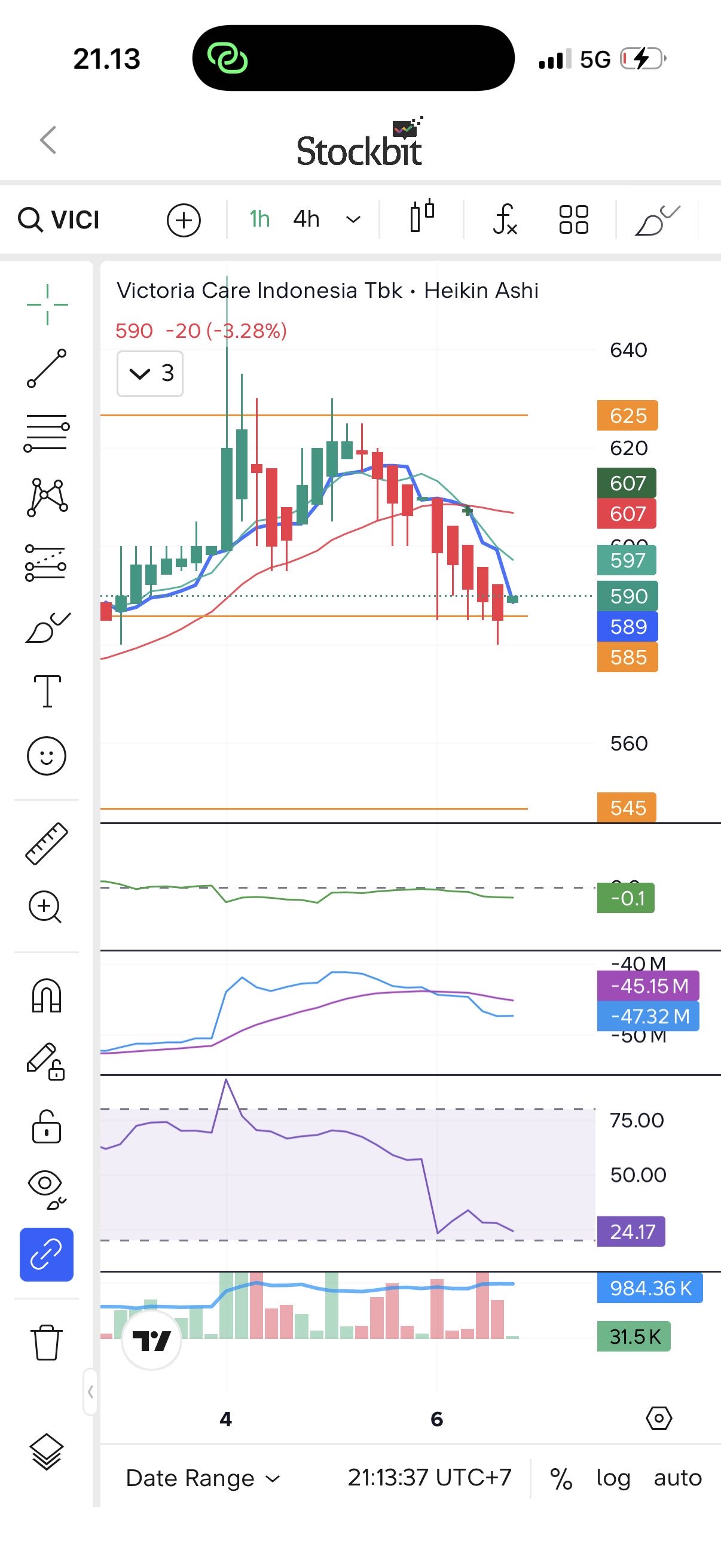Image resolution: width=721 pixels, height=1568 pixels.
Task: Toggle the log price scale
Action: (613, 1478)
